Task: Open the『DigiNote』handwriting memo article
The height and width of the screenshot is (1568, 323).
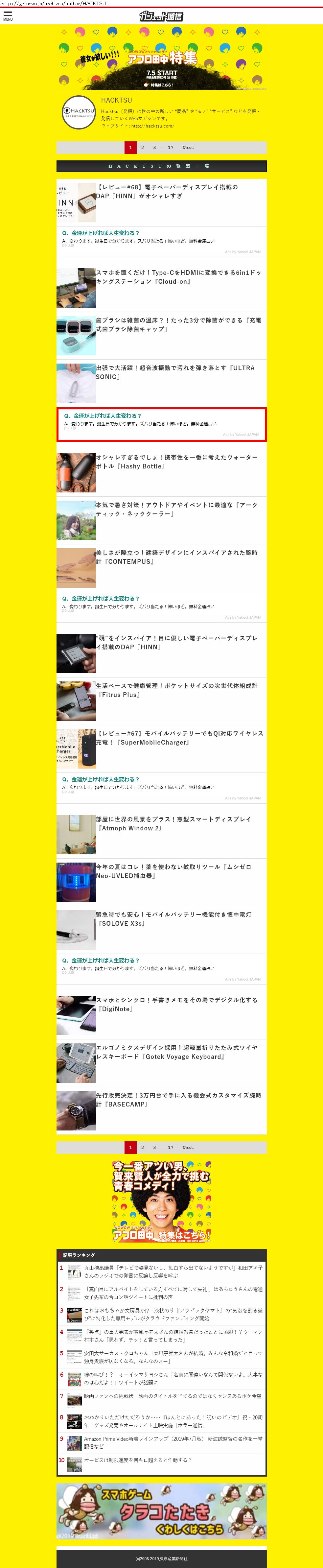Action: click(176, 1004)
